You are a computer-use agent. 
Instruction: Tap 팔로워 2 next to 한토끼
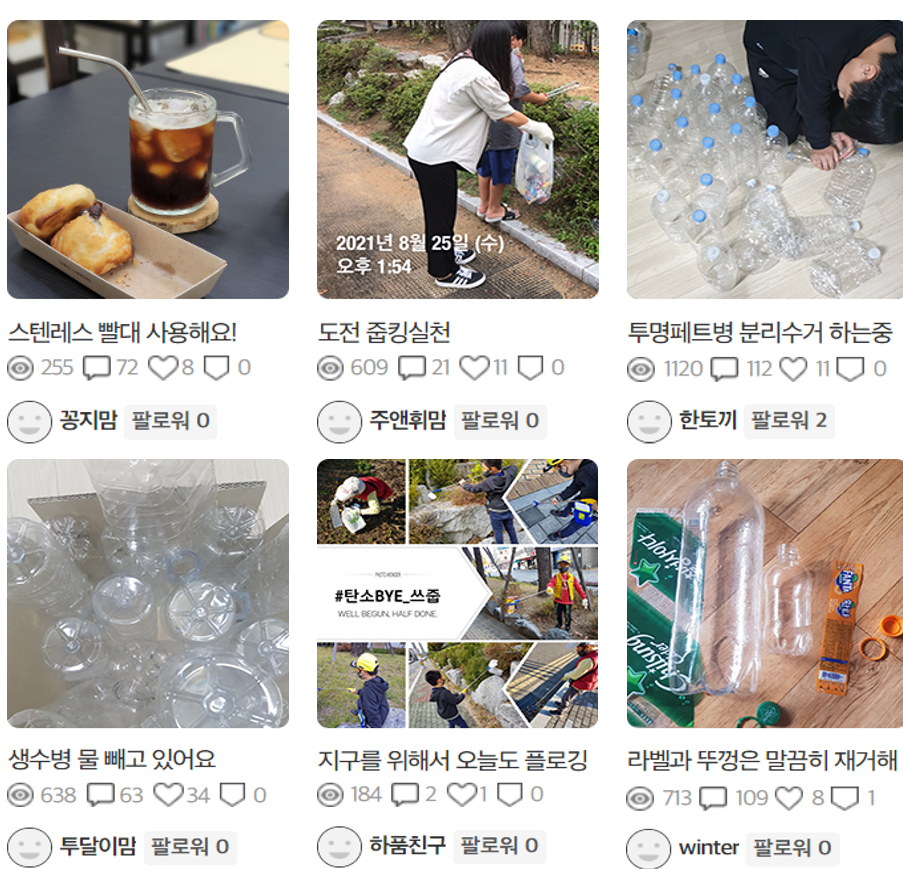tap(789, 421)
